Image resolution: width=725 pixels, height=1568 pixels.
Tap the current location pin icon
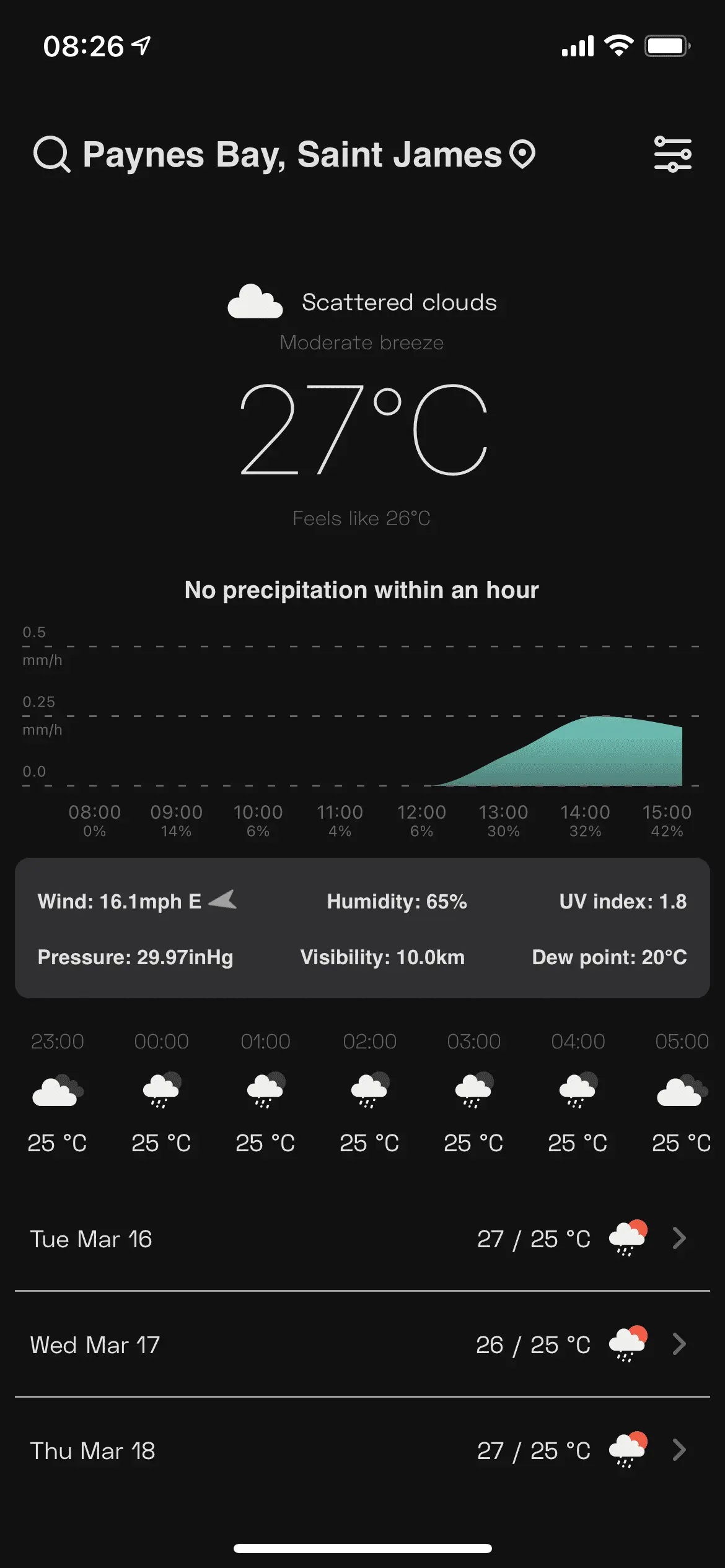click(x=522, y=154)
